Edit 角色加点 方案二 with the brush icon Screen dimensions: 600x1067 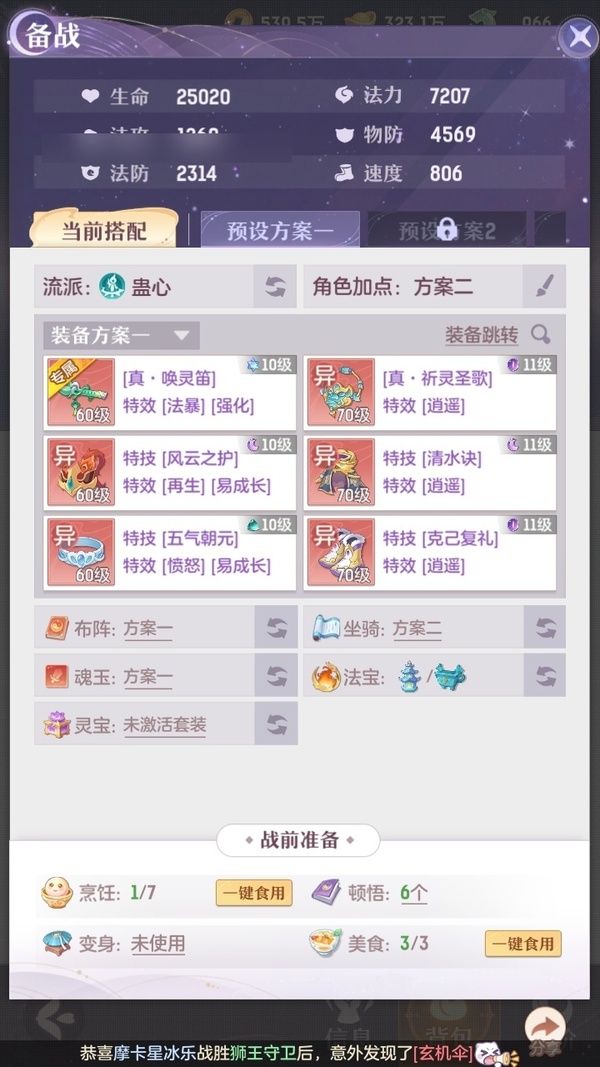[544, 287]
